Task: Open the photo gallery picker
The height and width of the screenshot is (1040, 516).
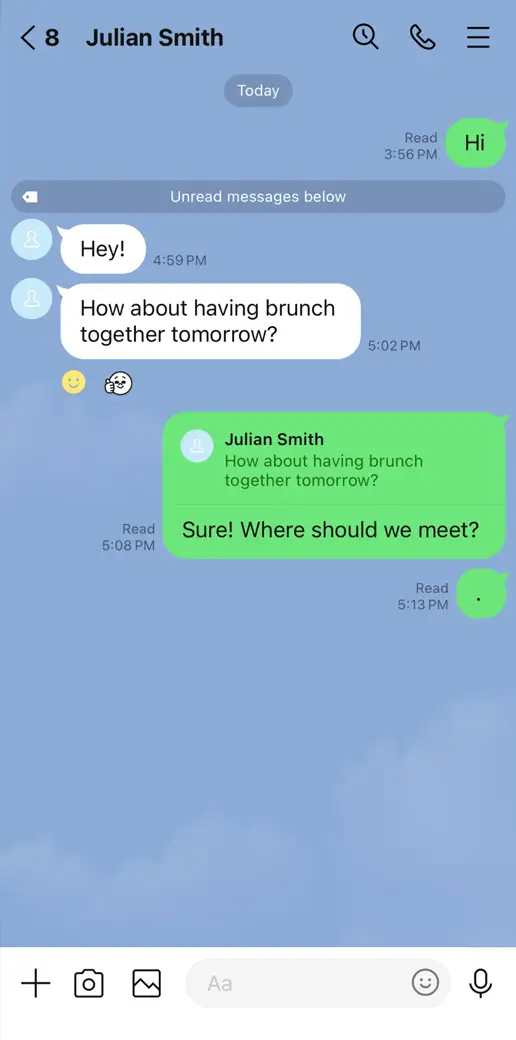Action: (147, 983)
